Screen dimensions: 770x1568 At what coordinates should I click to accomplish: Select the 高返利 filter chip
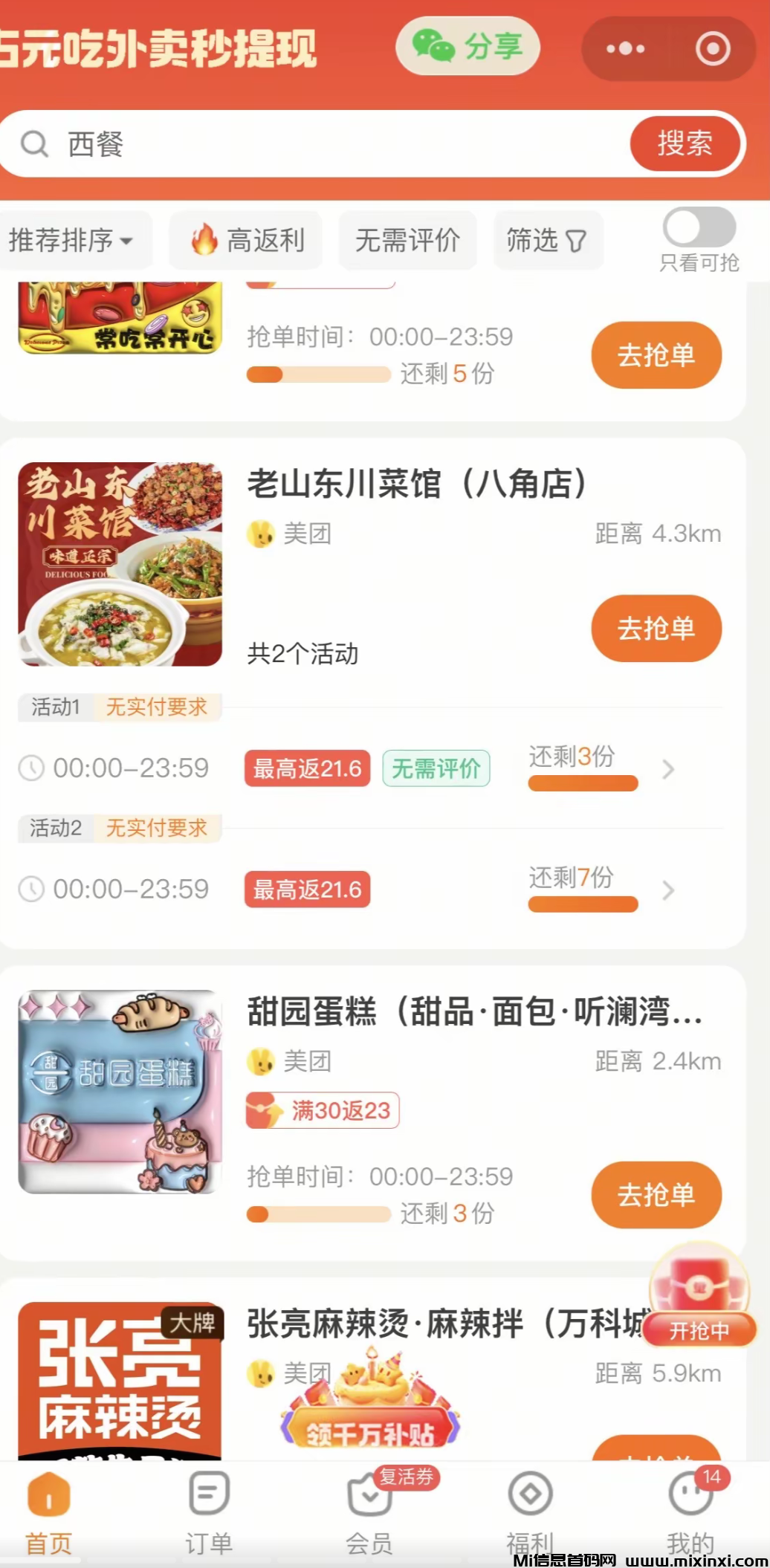coord(247,240)
